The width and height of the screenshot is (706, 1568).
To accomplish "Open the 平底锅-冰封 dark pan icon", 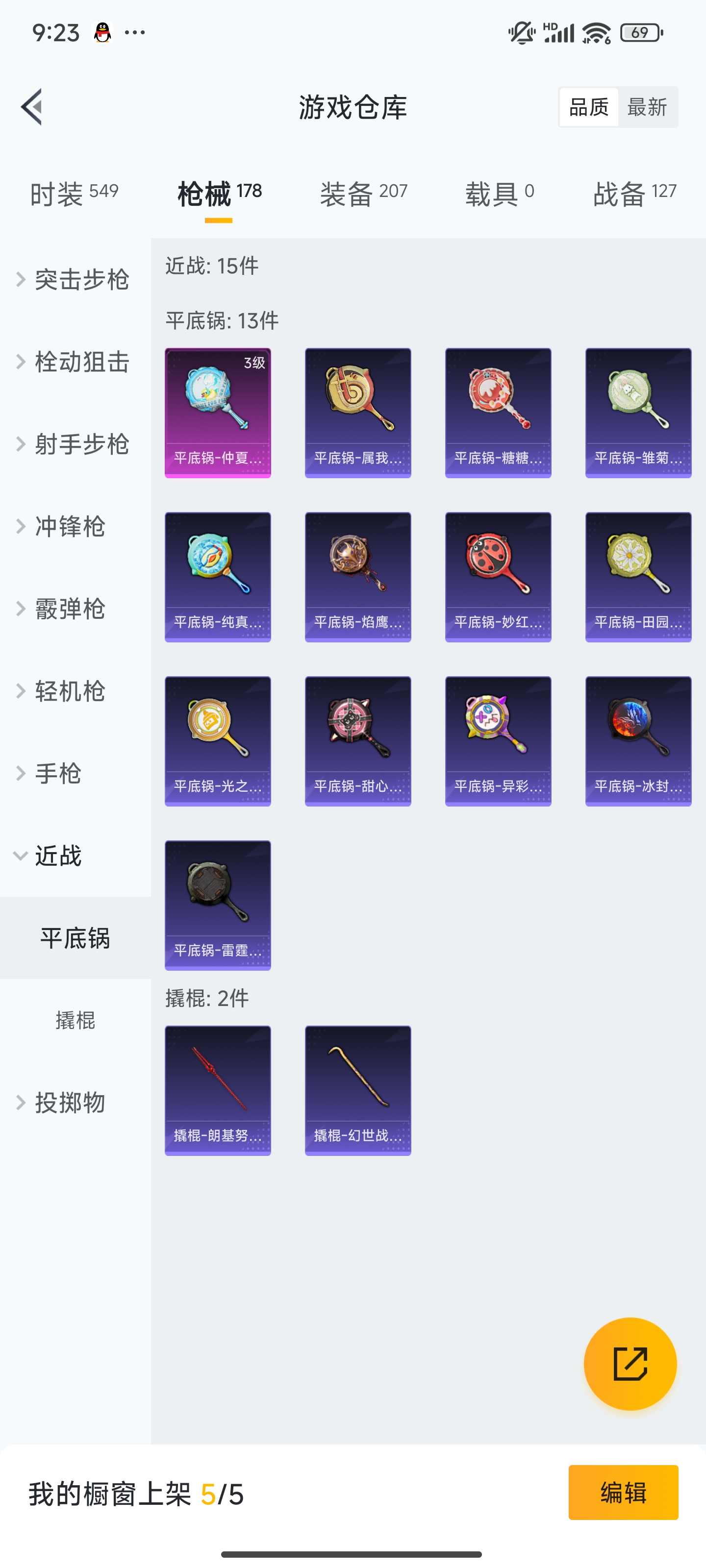I will click(638, 741).
